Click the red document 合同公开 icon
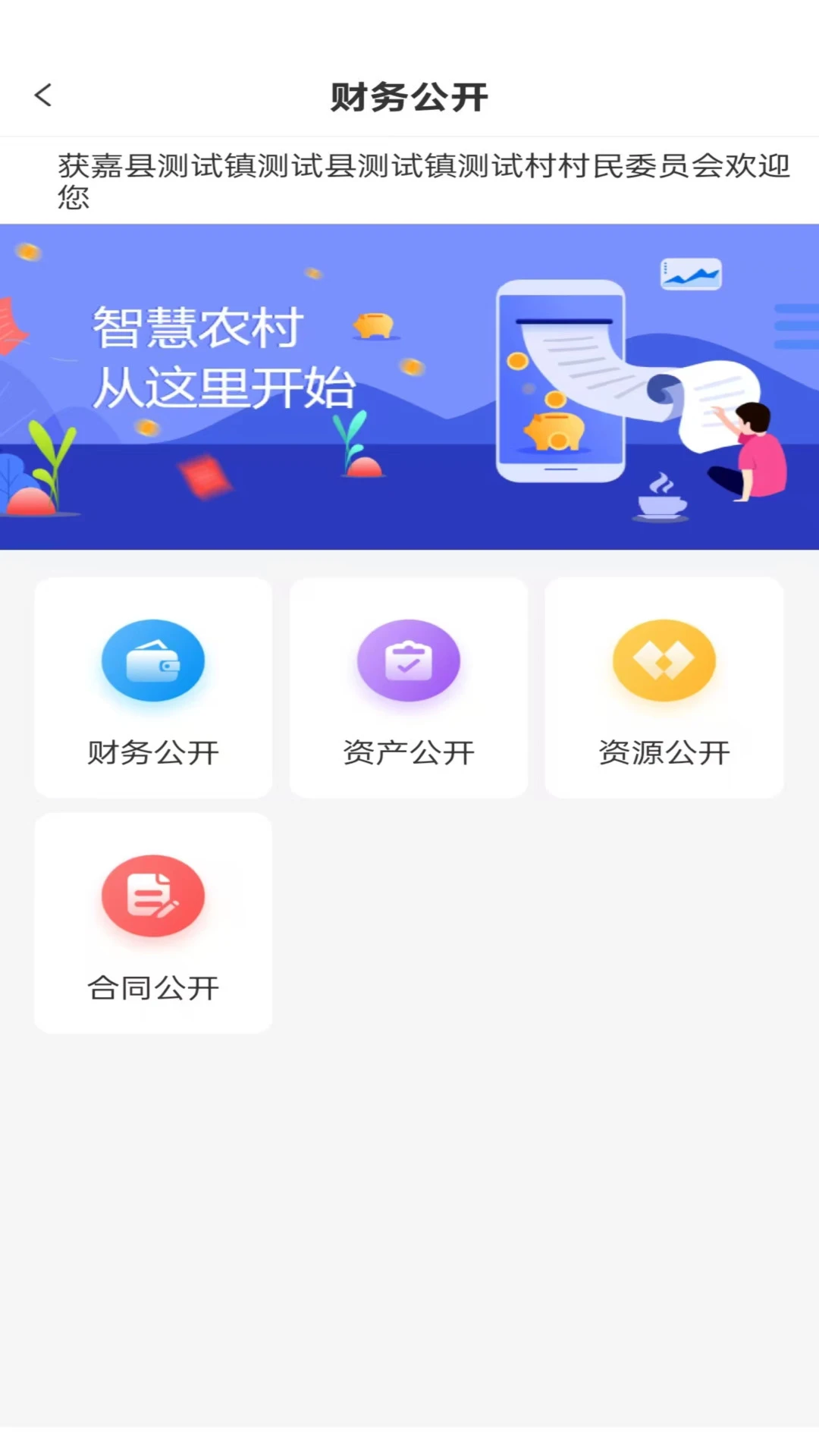Image resolution: width=819 pixels, height=1456 pixels. point(152,896)
